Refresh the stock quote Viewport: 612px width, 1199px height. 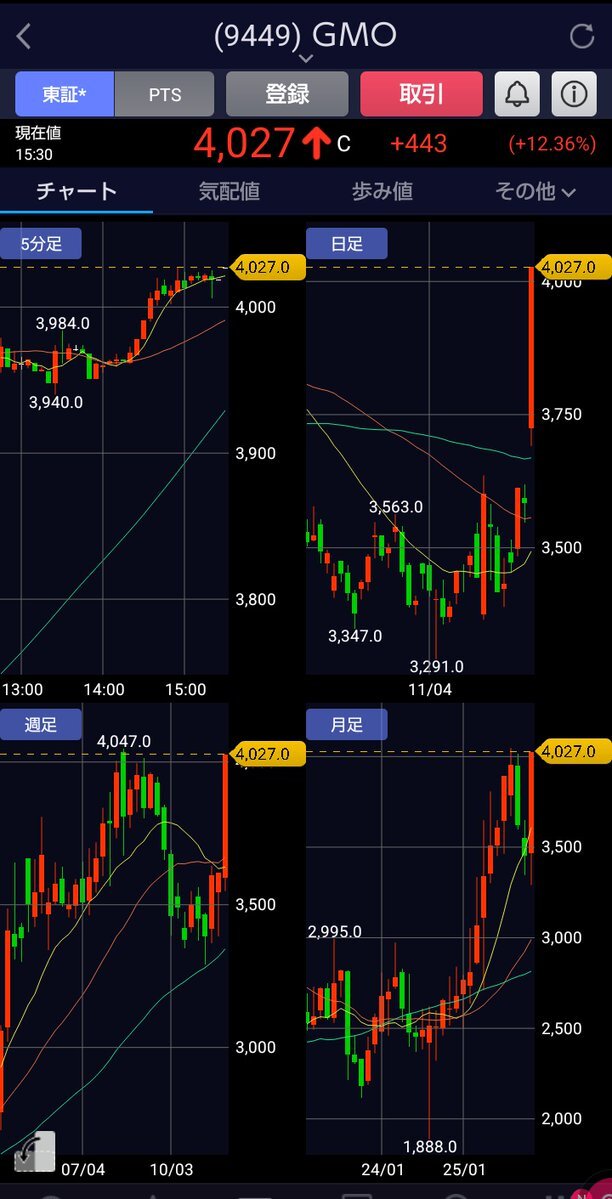[x=581, y=37]
